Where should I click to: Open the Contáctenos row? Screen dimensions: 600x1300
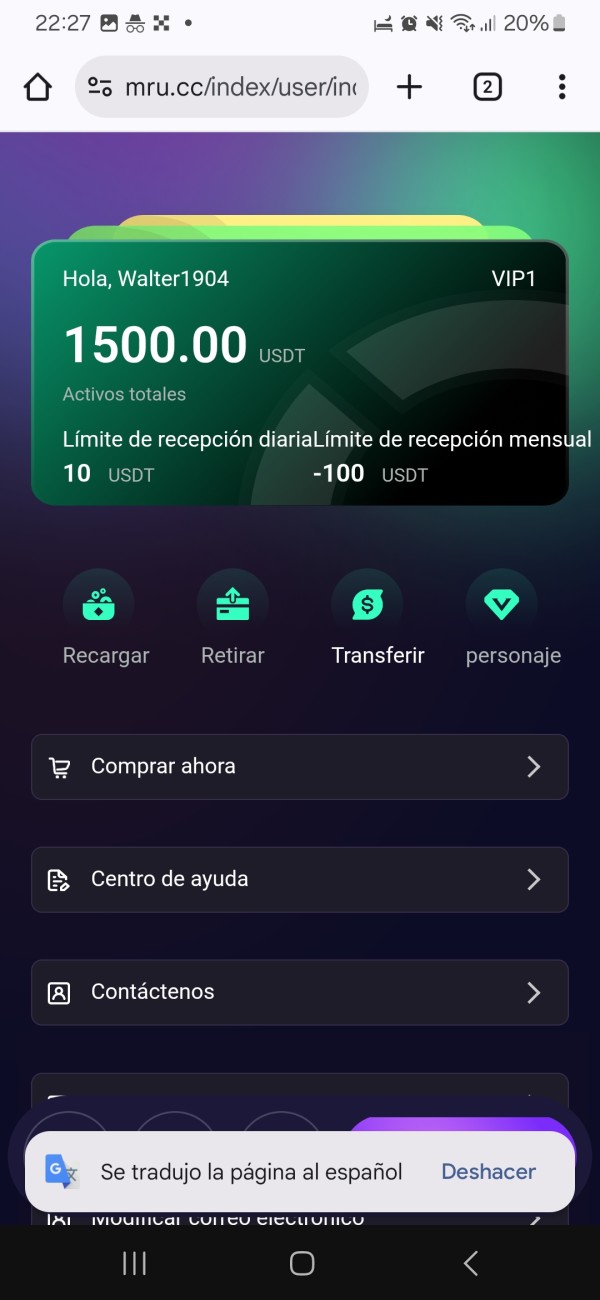click(300, 992)
